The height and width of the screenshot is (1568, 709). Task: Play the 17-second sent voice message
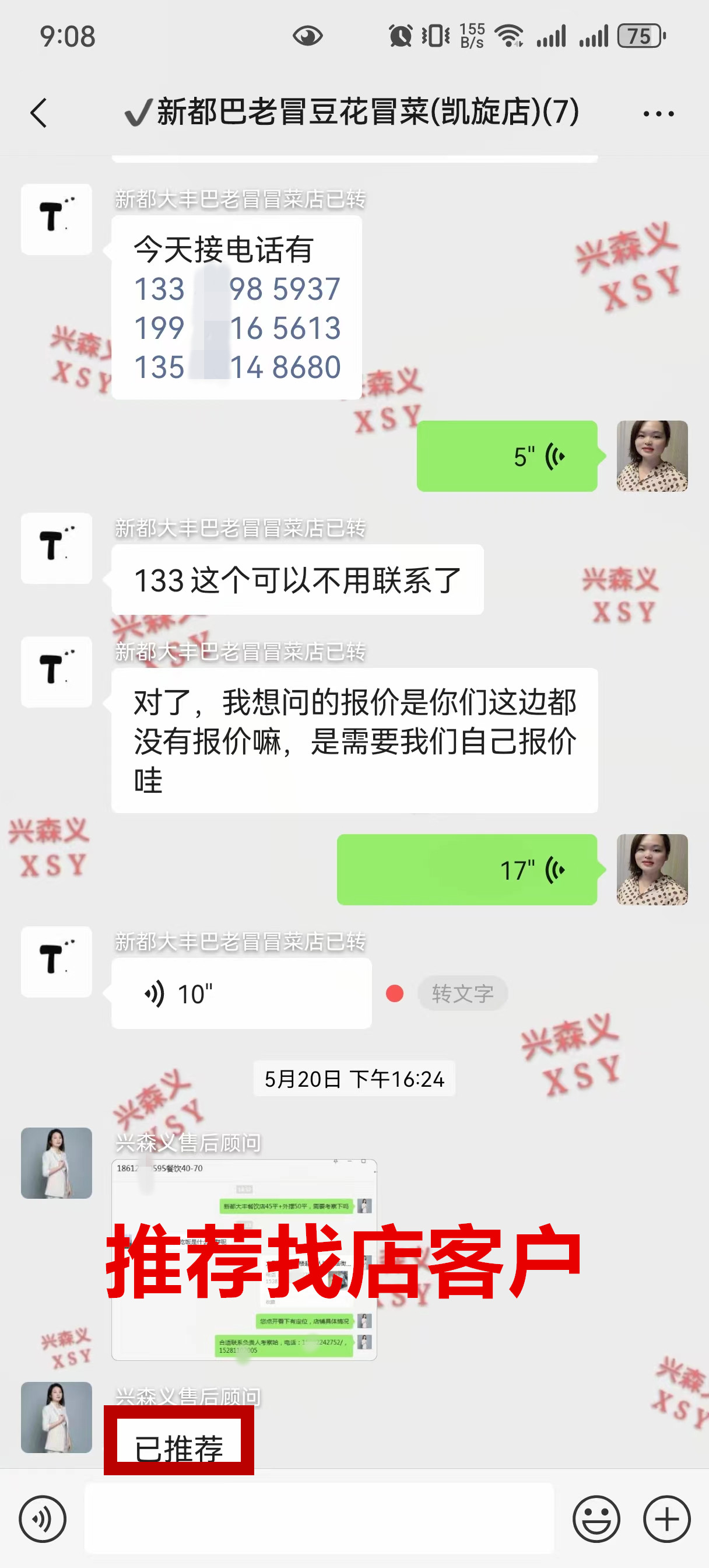click(467, 870)
